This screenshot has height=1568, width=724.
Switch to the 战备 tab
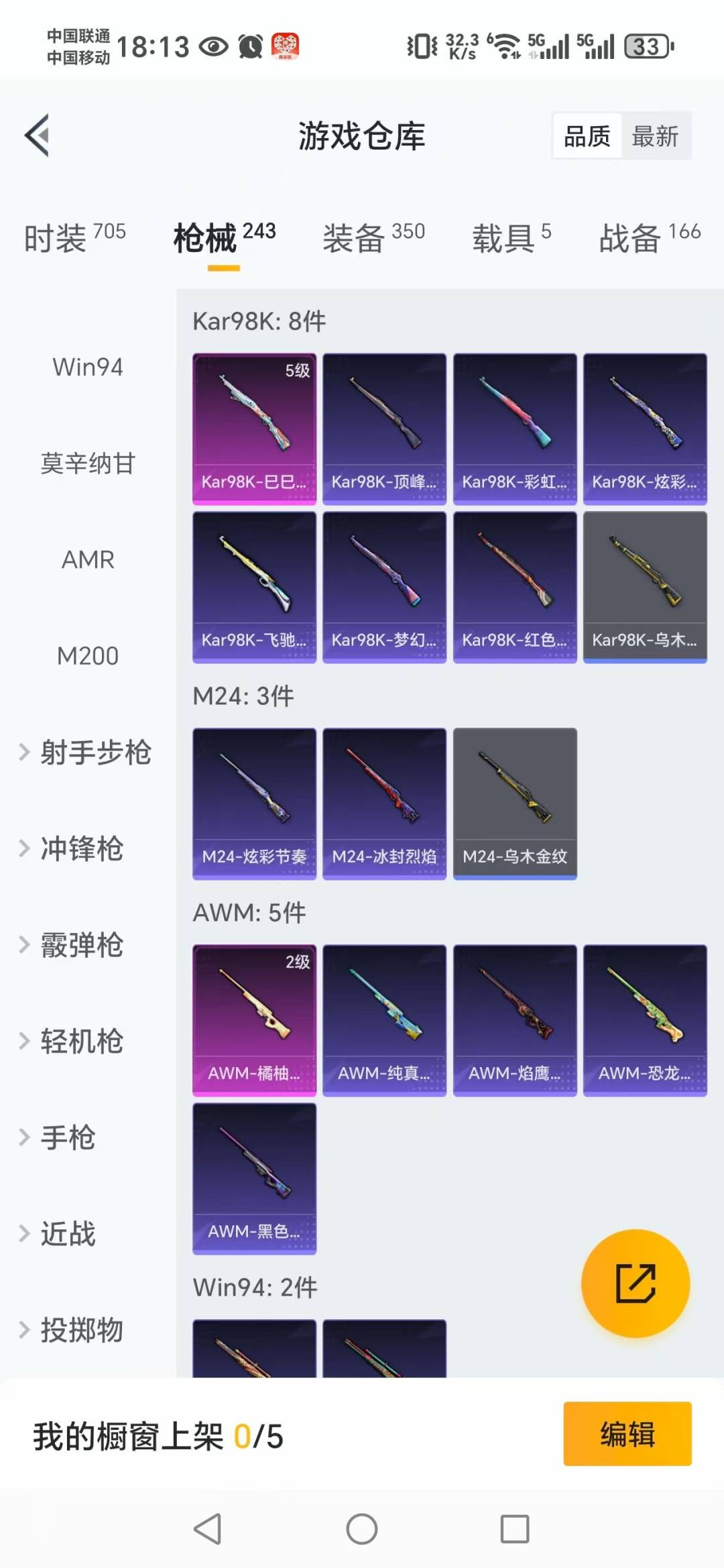pos(648,238)
